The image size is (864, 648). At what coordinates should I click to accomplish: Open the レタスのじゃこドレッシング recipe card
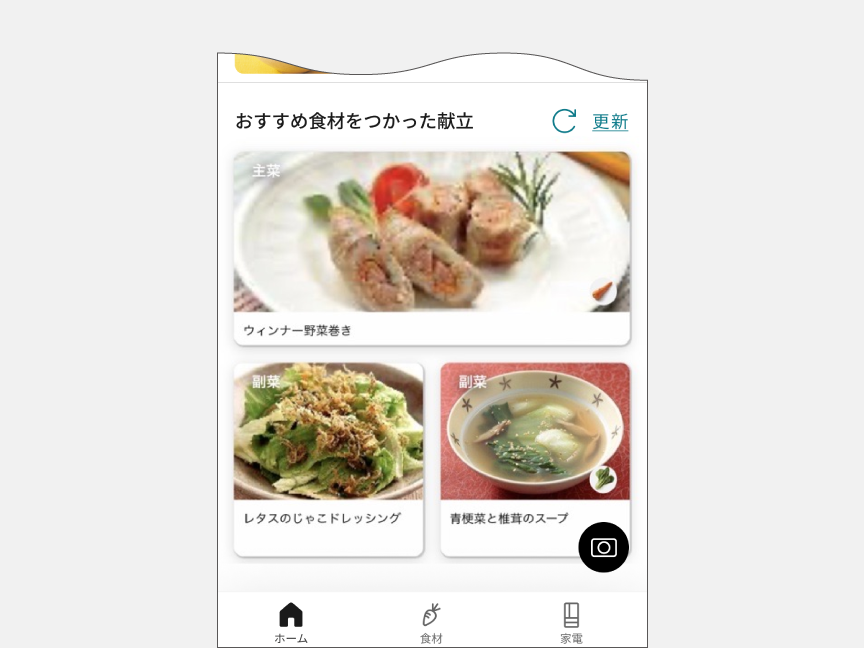click(328, 458)
